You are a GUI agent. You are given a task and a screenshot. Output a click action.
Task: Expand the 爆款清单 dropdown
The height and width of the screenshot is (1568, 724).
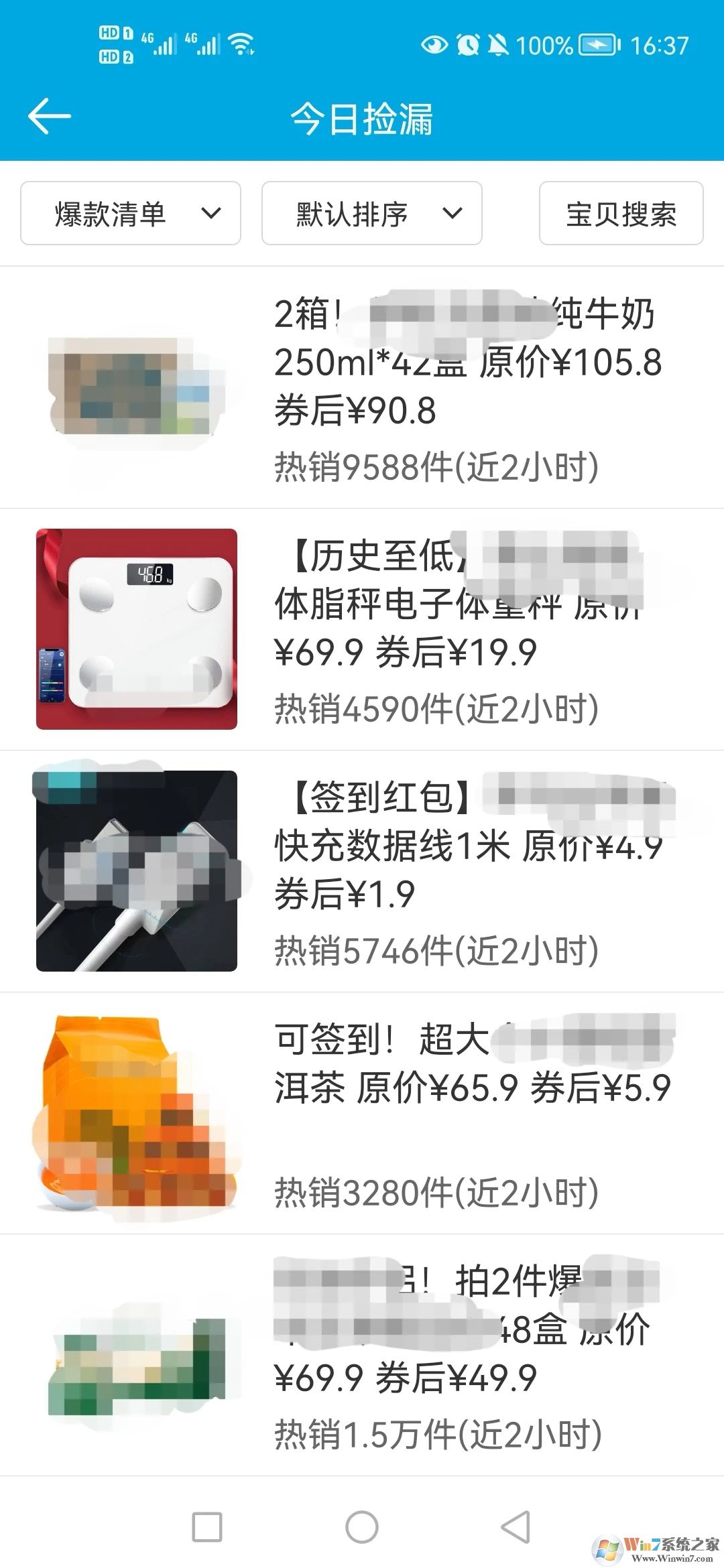(131, 214)
